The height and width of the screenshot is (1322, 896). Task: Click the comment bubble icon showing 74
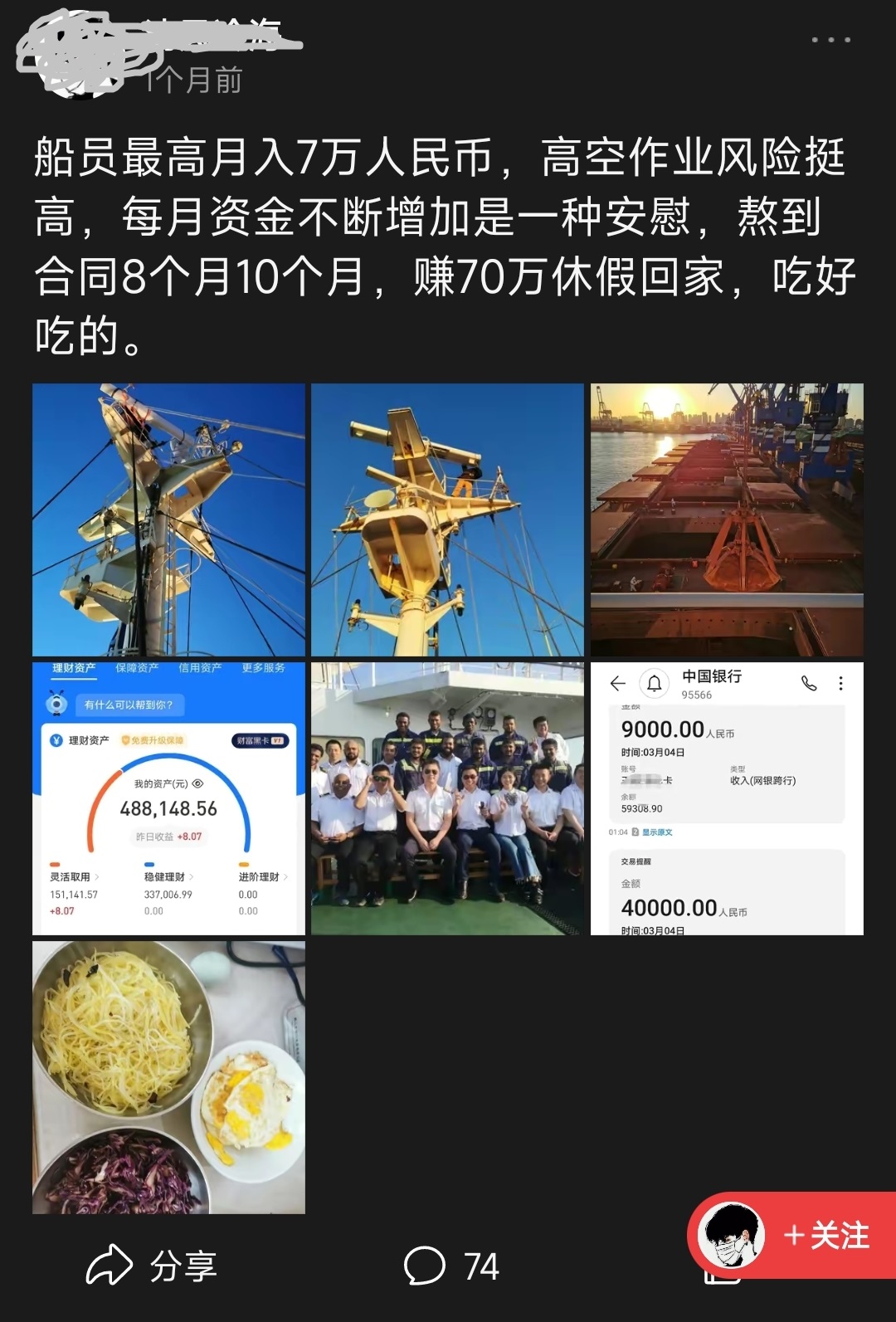point(425,1265)
